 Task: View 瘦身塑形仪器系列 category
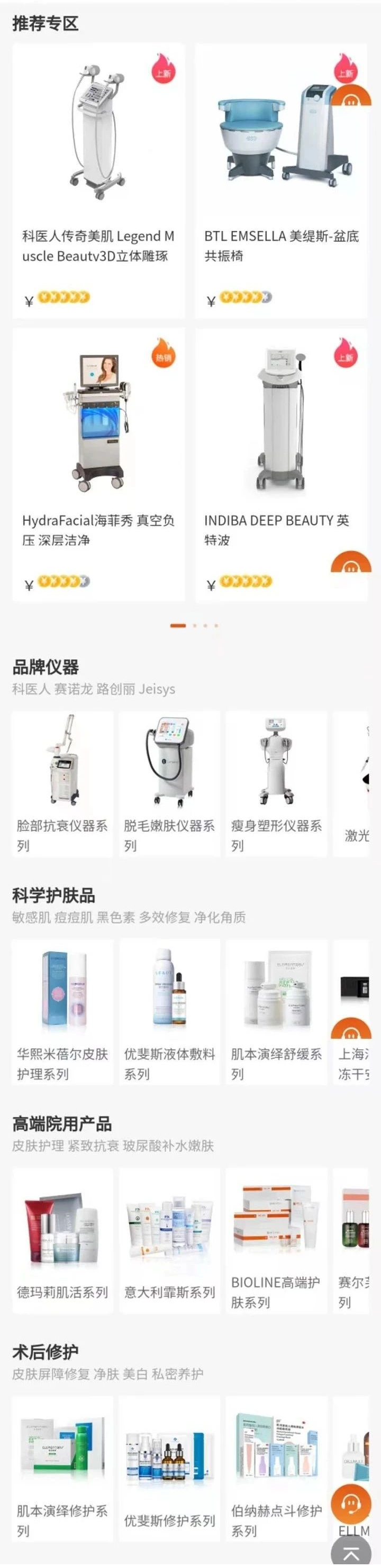tap(276, 783)
